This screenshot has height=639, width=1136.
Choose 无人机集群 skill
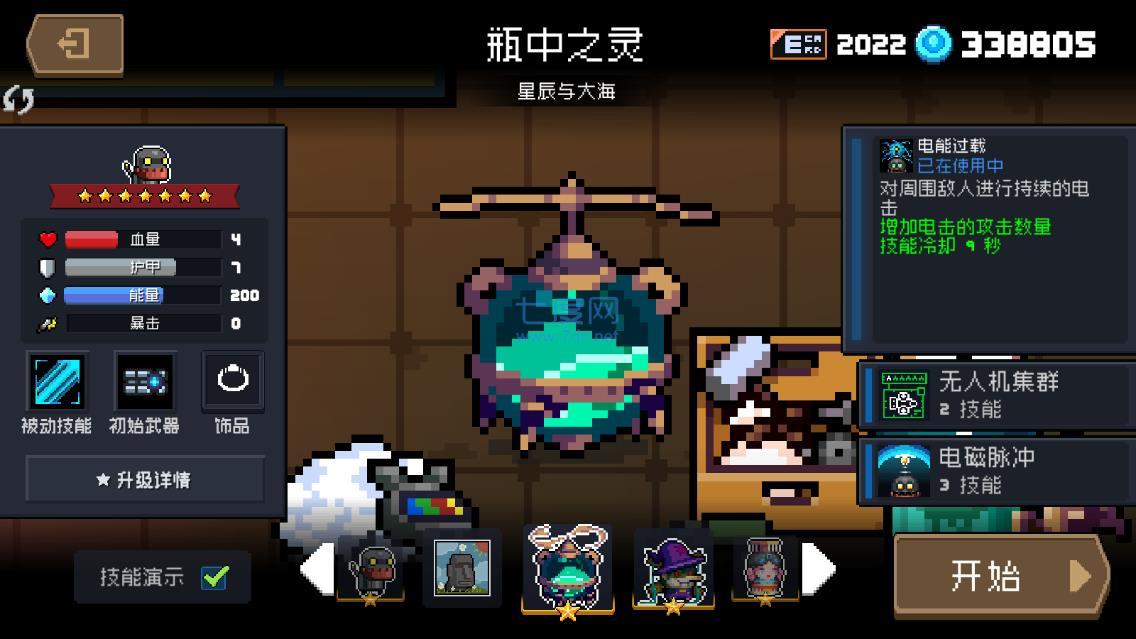pyautogui.click(x=995, y=394)
